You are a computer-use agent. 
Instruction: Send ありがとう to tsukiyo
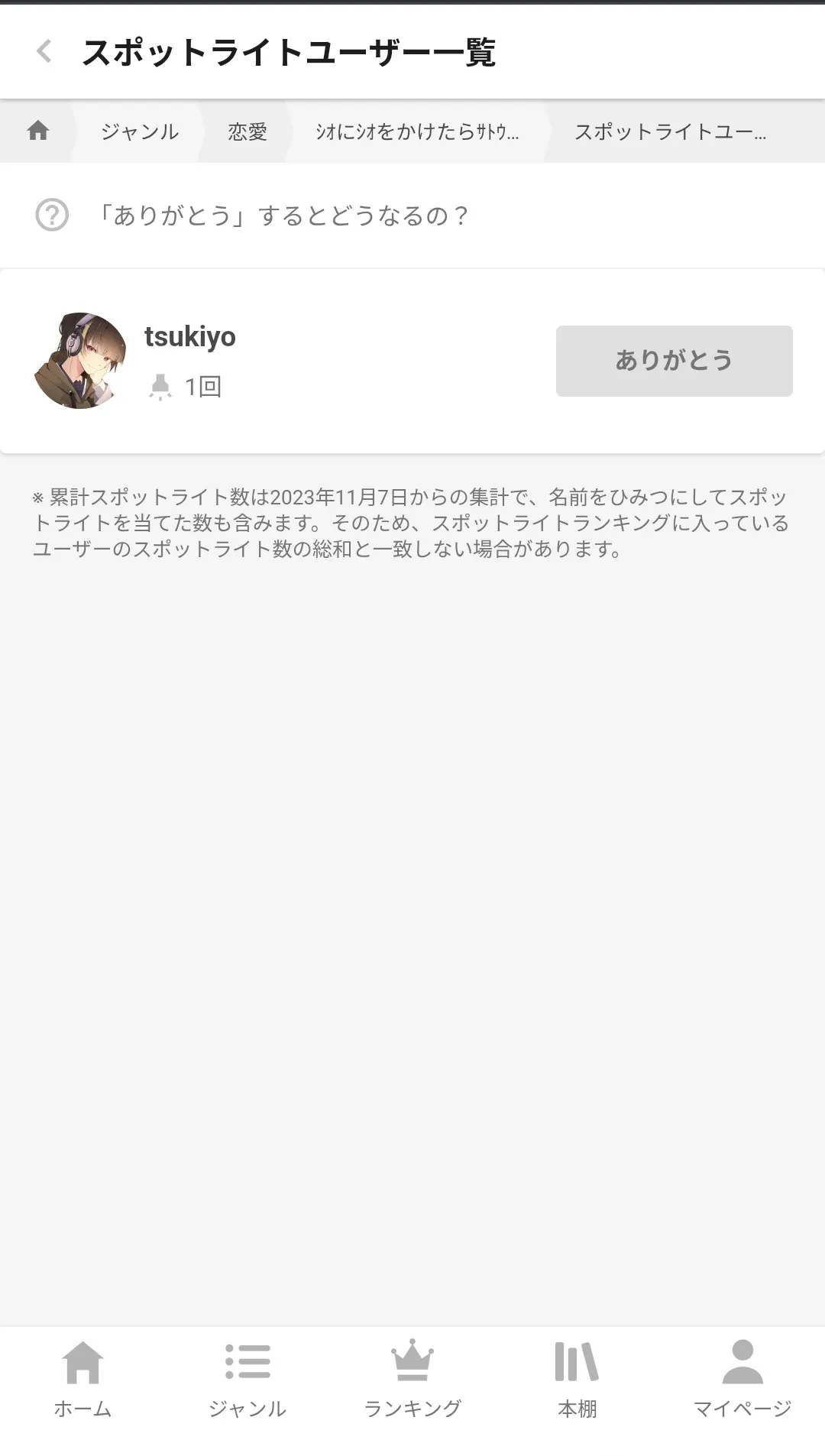674,361
